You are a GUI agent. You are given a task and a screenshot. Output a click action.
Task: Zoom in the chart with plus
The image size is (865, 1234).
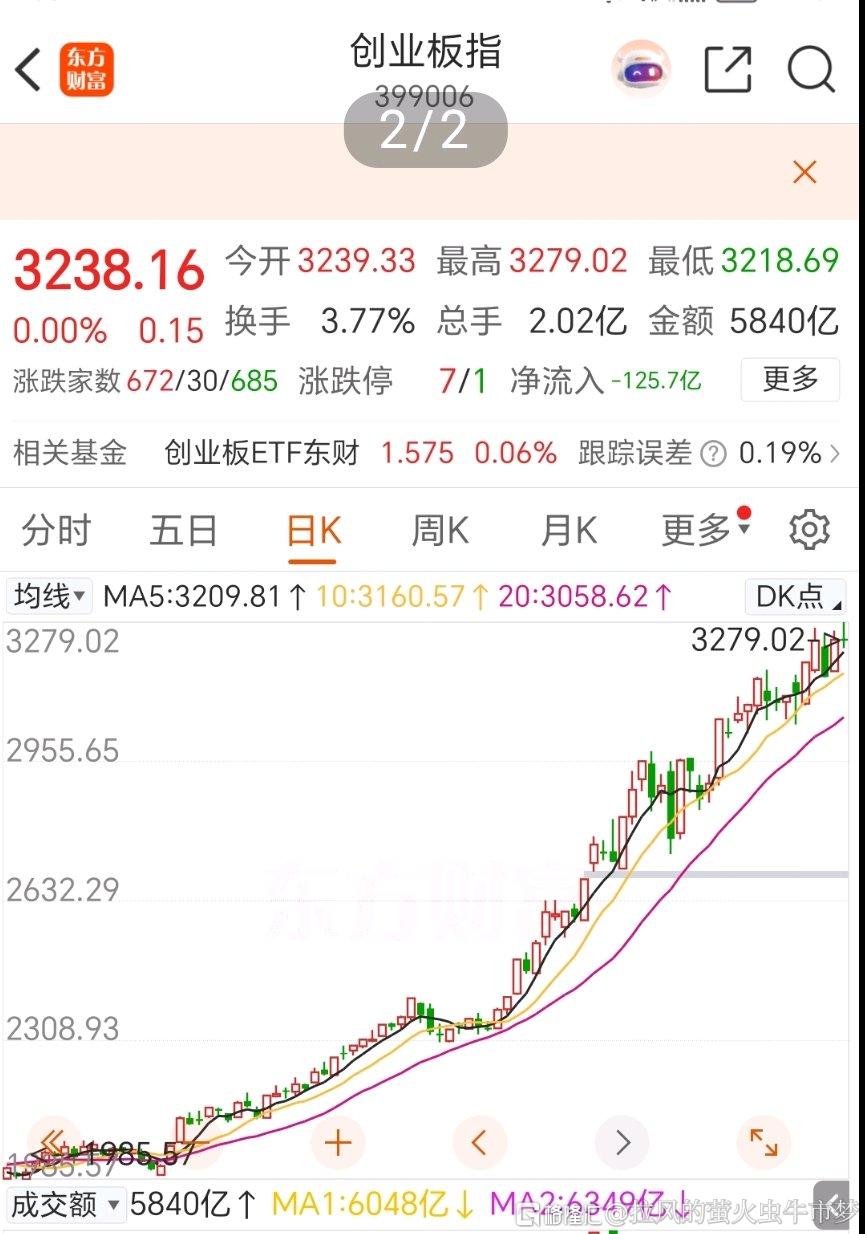click(x=339, y=1143)
